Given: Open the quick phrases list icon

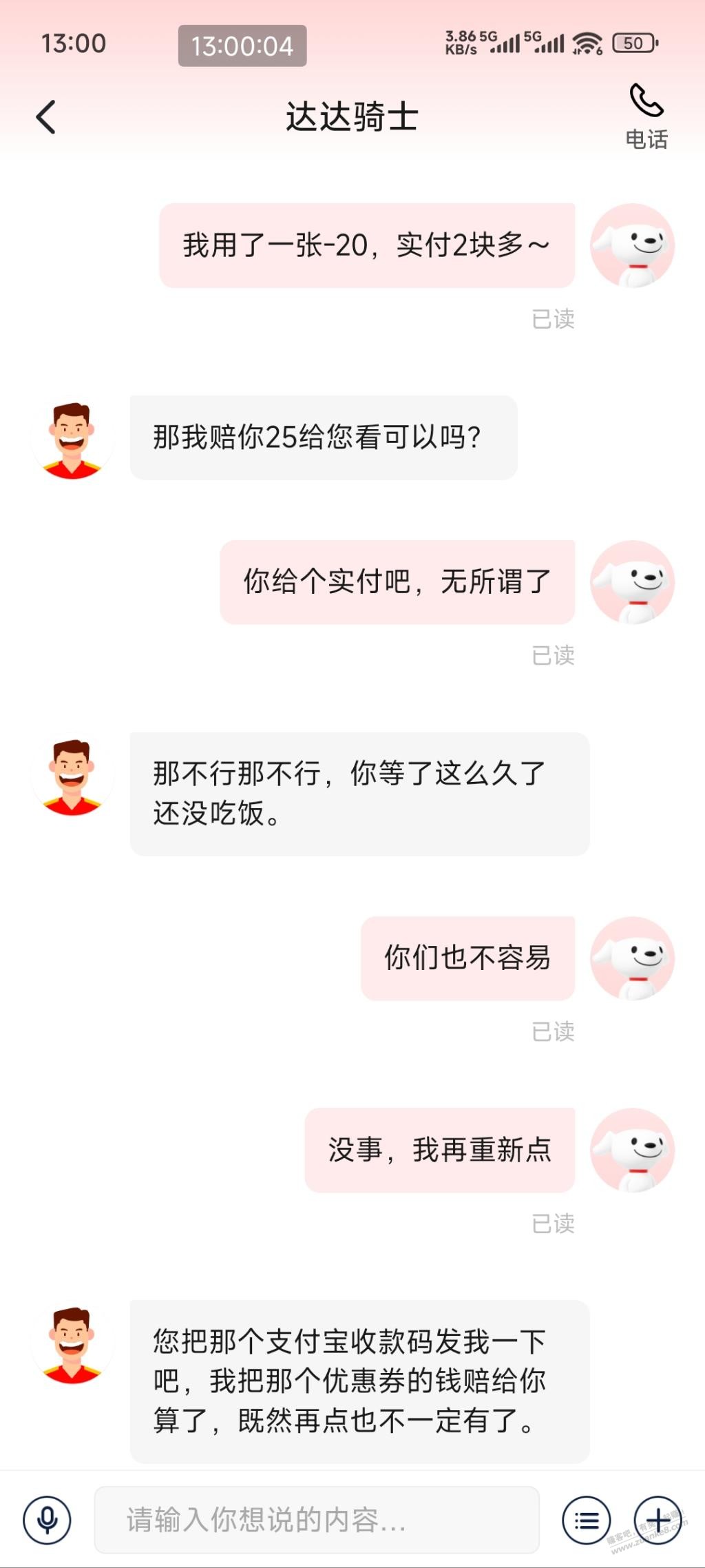Looking at the screenshot, I should click(x=587, y=1520).
